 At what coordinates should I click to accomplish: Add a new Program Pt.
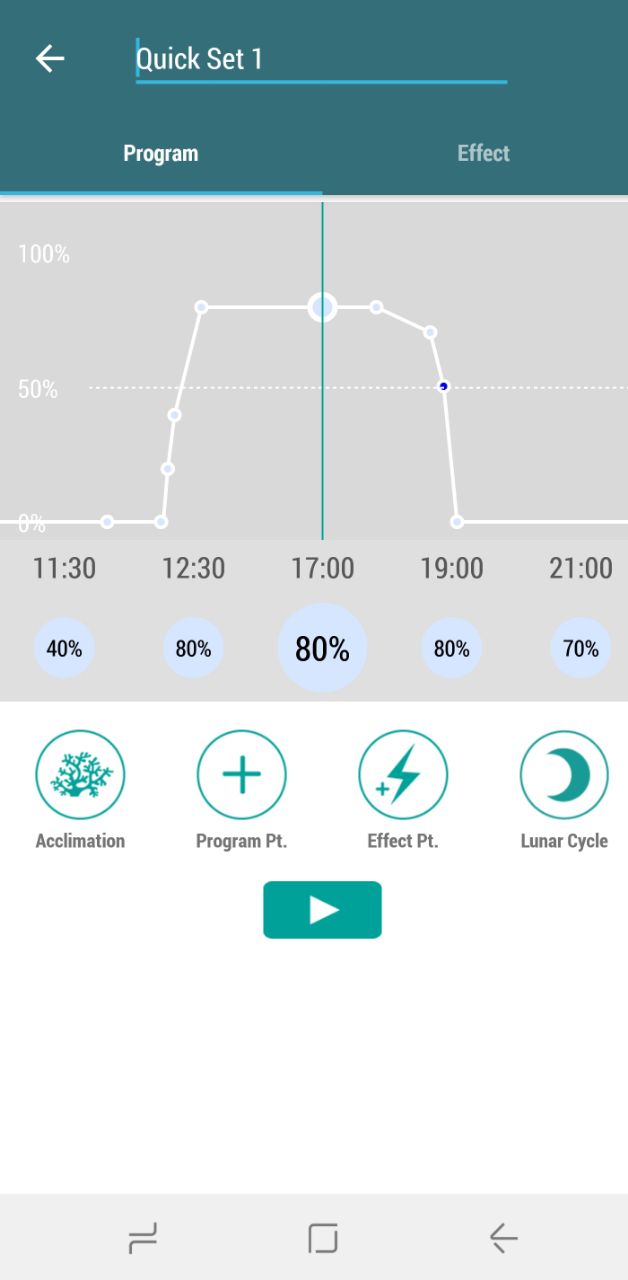(241, 775)
